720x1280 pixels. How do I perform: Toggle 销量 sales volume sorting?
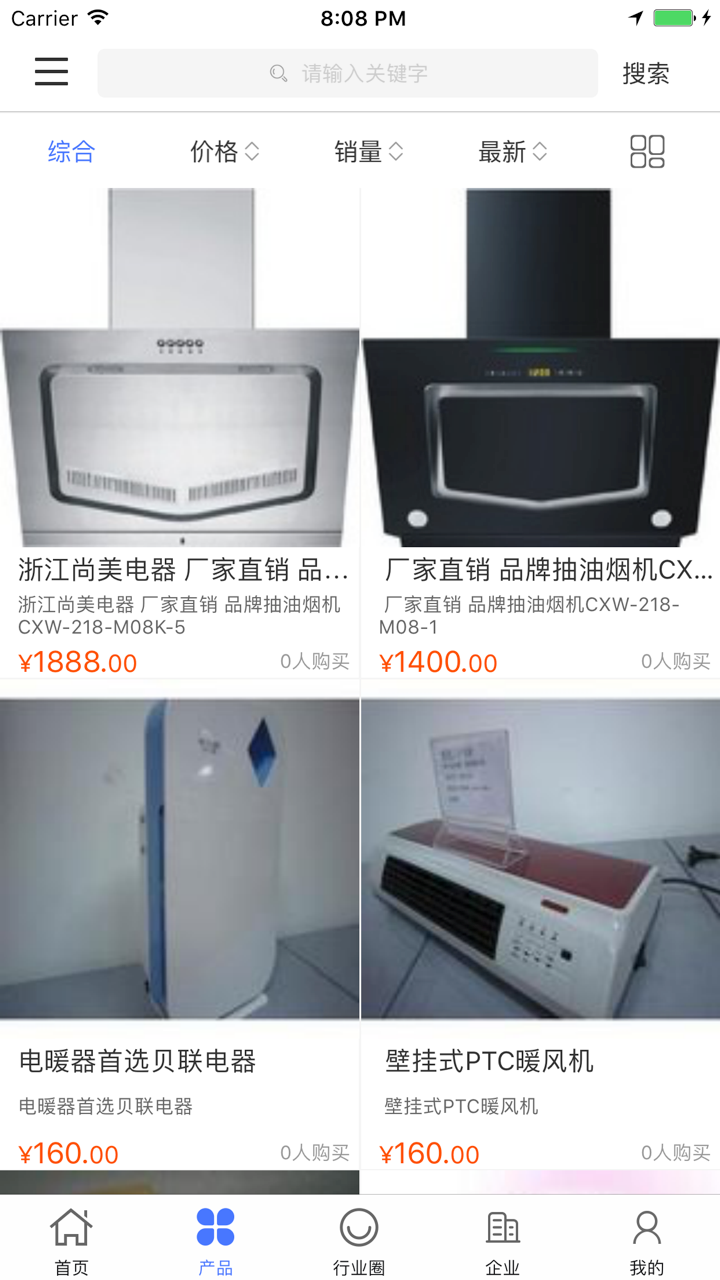[368, 151]
